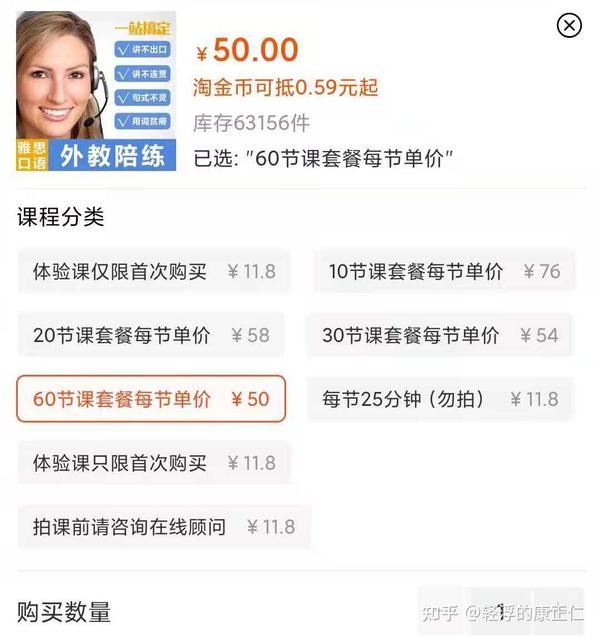Choose 体验课只限首次购买 option
The width and height of the screenshot is (600, 638).
(x=153, y=463)
